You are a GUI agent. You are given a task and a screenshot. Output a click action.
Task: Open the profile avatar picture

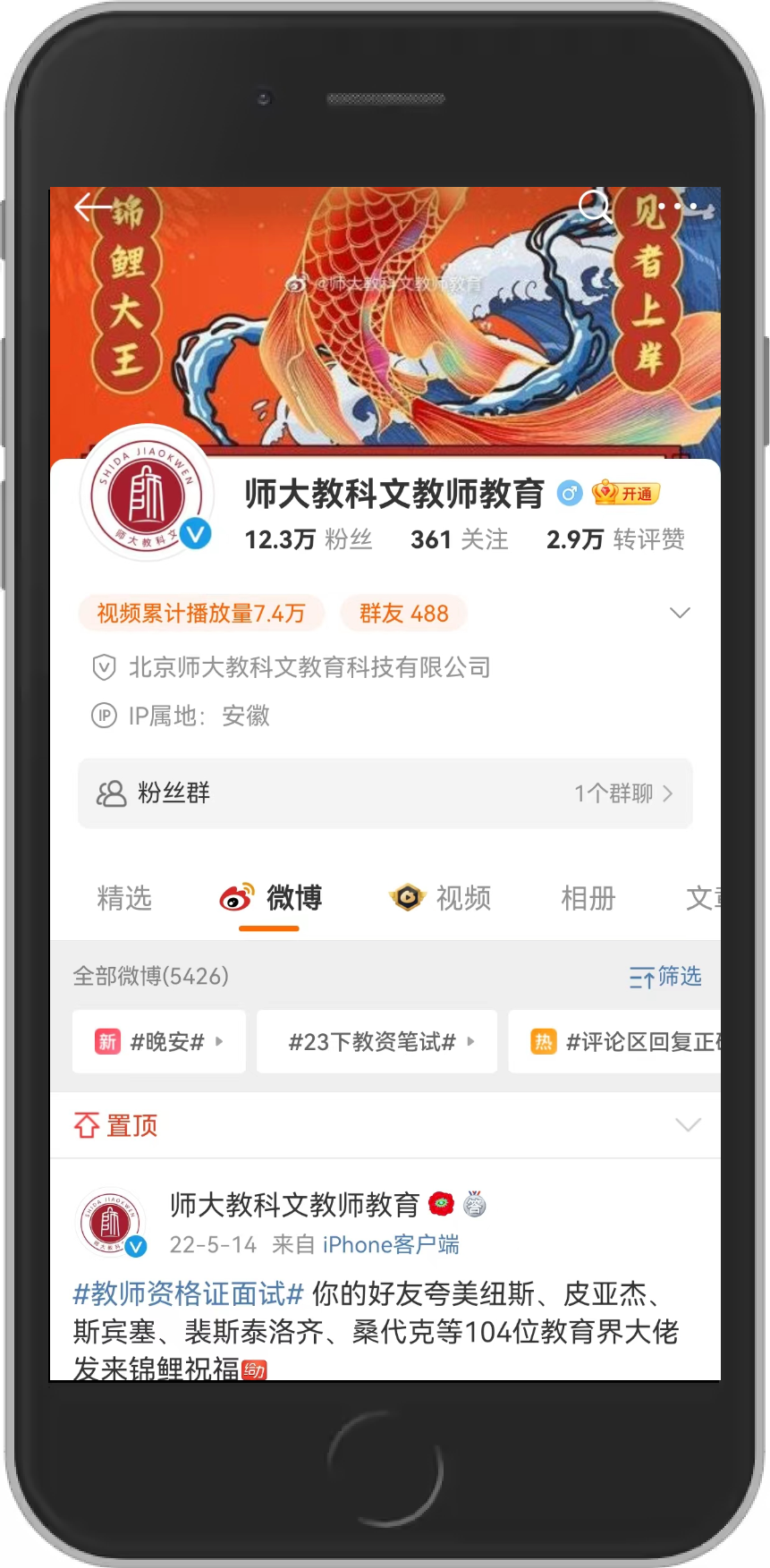click(x=148, y=494)
